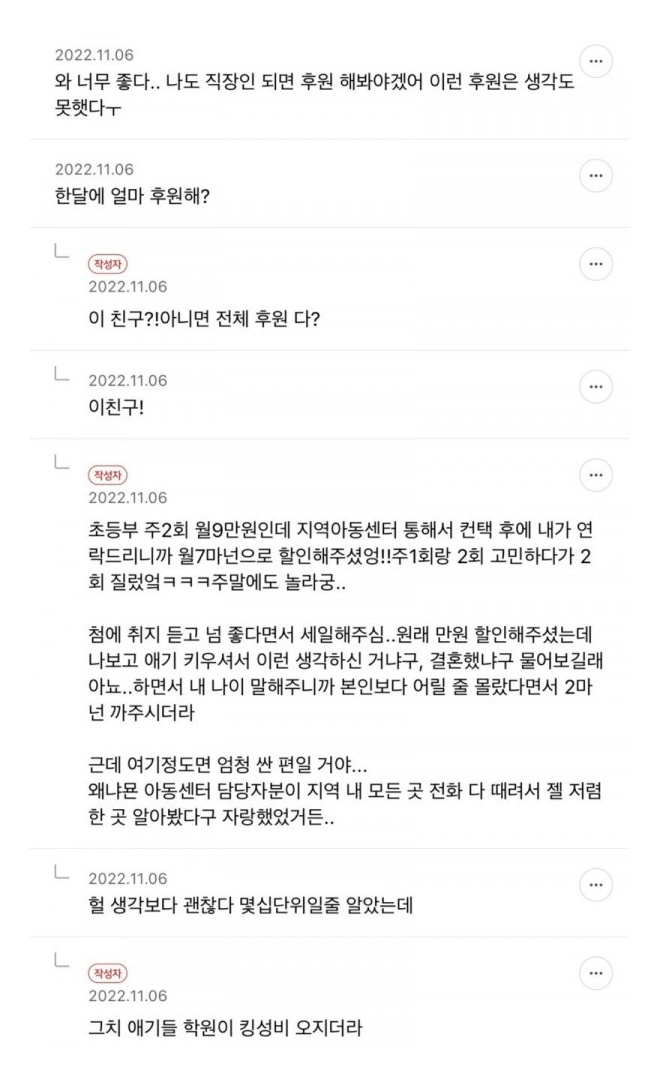Open the three-dot menu on the '이친구!' reply

click(597, 385)
